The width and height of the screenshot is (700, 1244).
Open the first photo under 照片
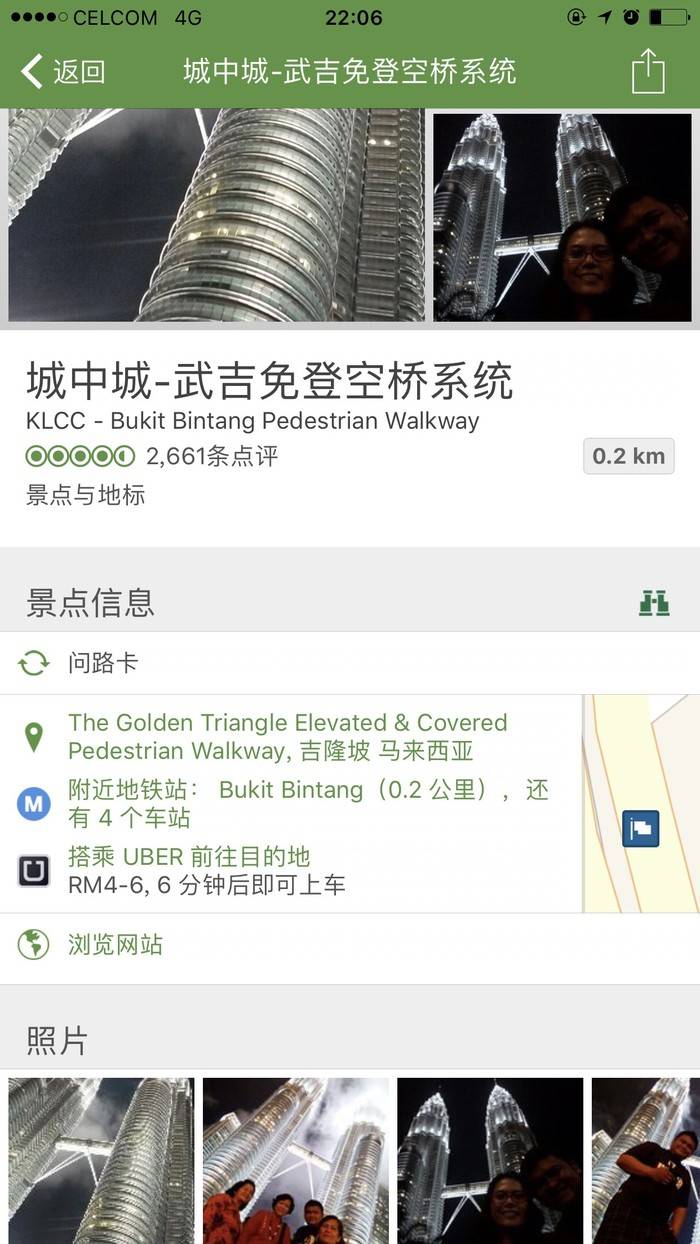(101, 1160)
